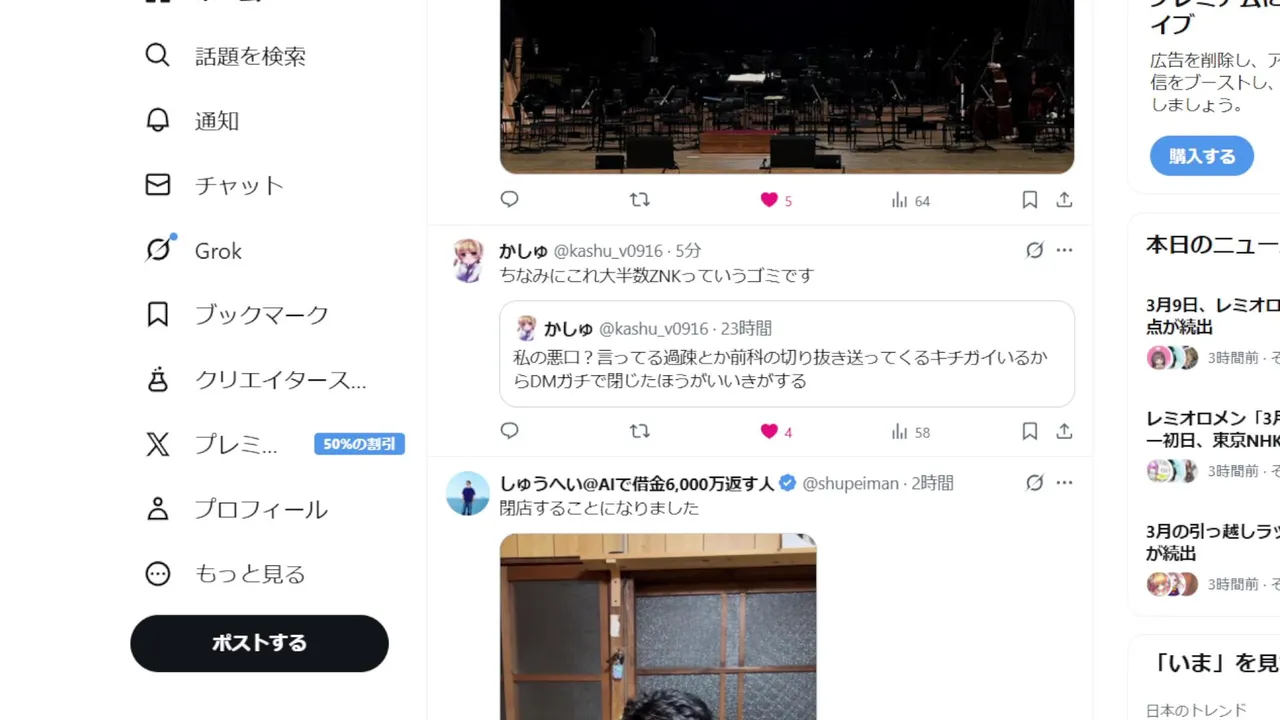Open Grok icon on しゅうへい's post
Viewport: 1280px width, 720px height.
[x=1034, y=483]
